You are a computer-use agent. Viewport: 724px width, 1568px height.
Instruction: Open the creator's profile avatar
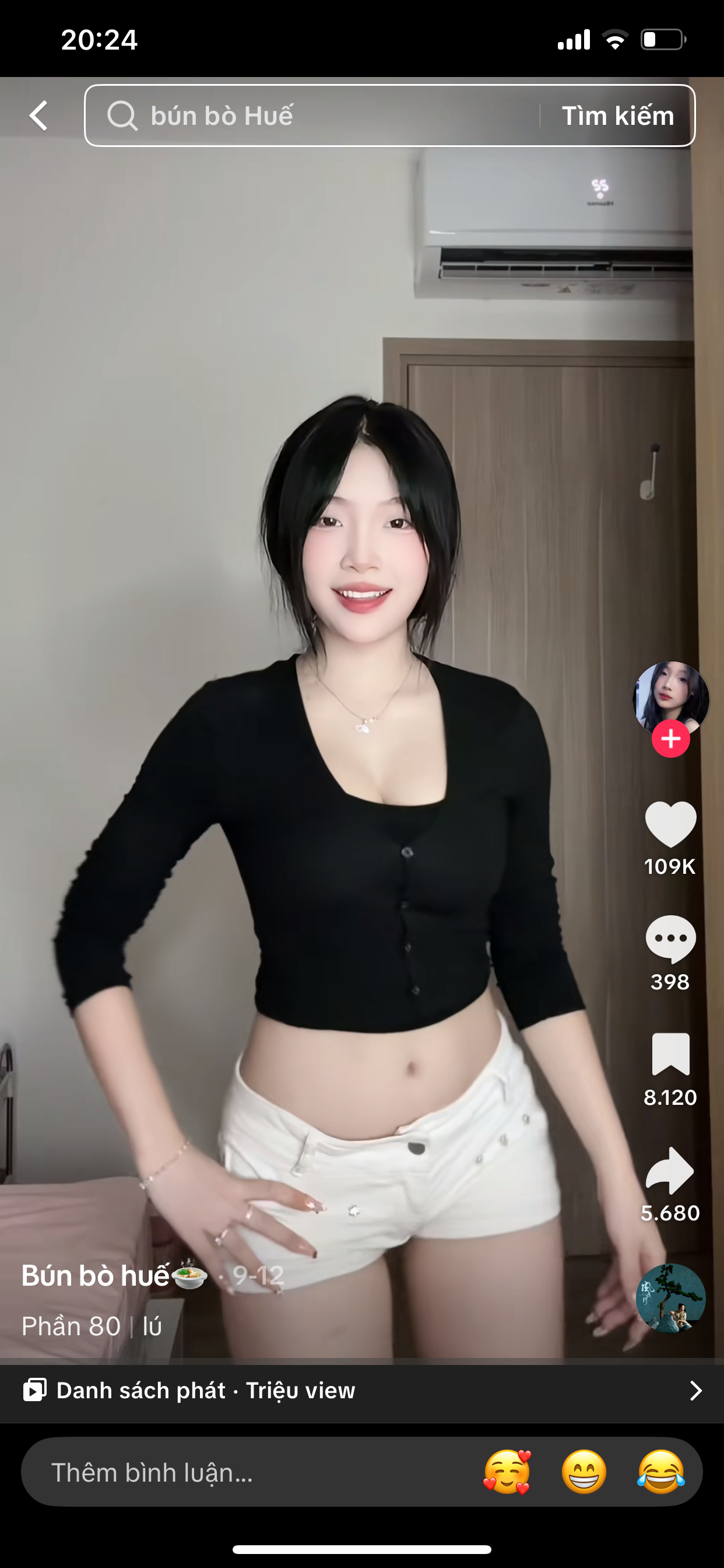click(670, 696)
